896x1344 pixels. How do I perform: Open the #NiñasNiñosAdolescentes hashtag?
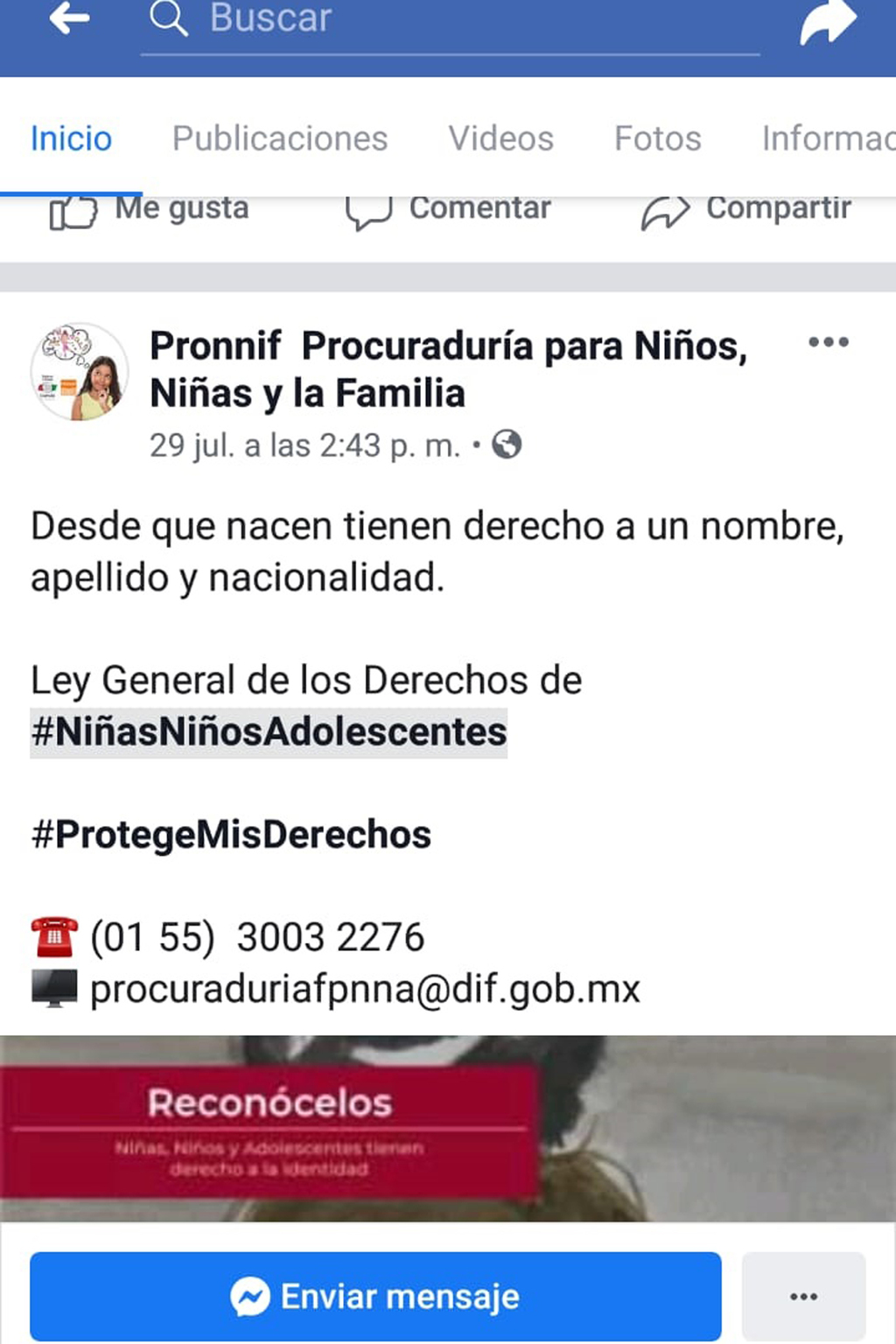tap(269, 732)
